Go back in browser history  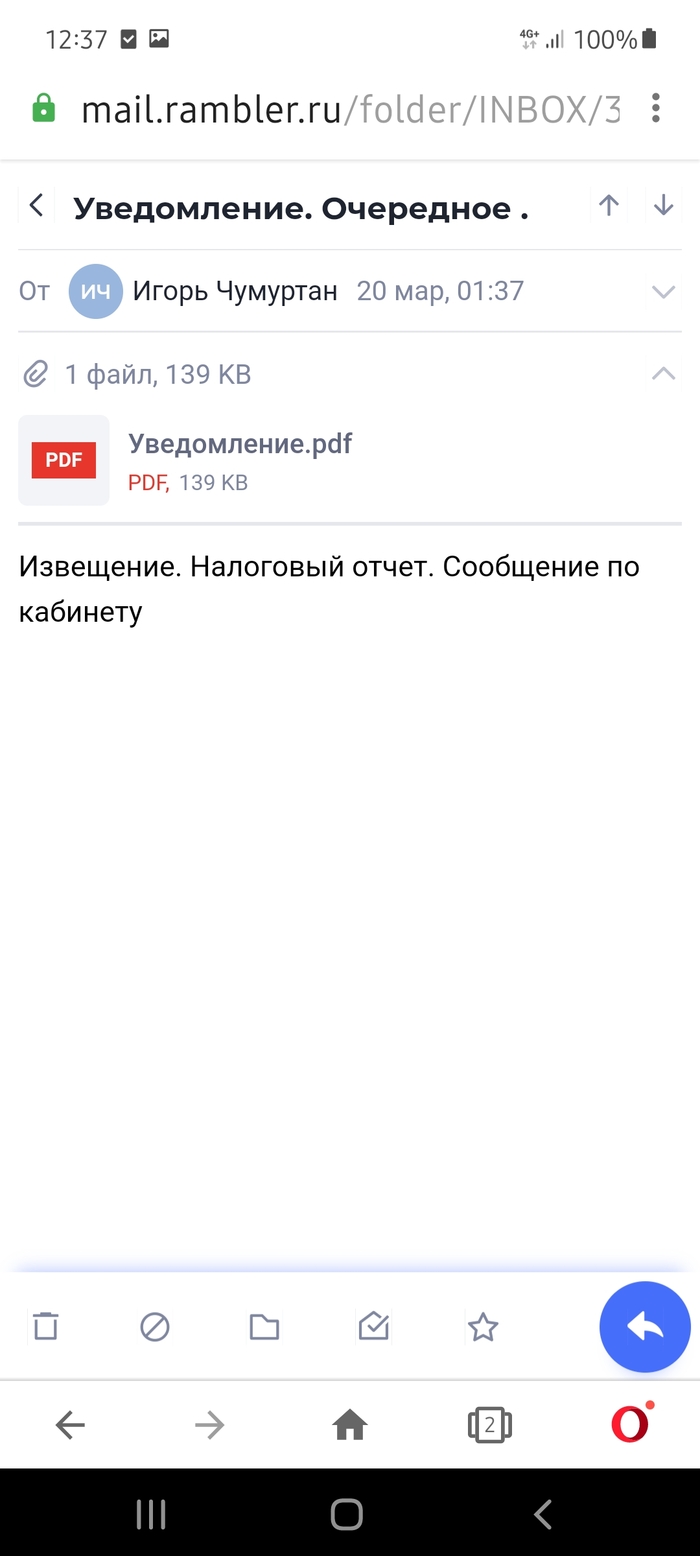(70, 1425)
